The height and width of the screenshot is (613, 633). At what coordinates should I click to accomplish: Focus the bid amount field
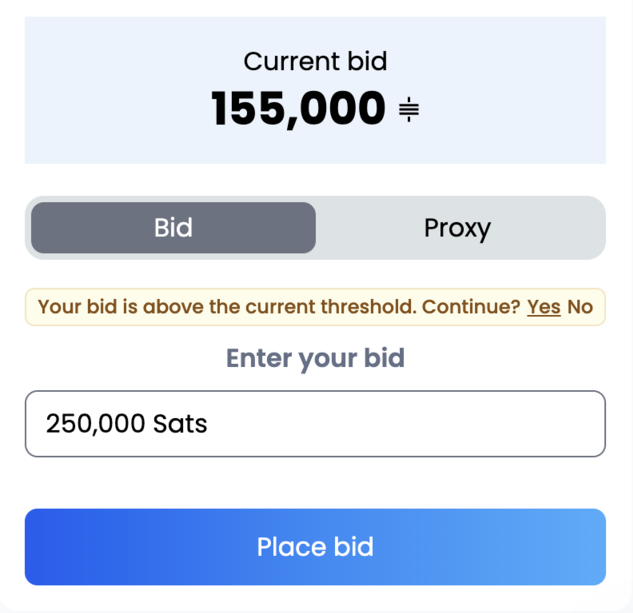point(315,424)
